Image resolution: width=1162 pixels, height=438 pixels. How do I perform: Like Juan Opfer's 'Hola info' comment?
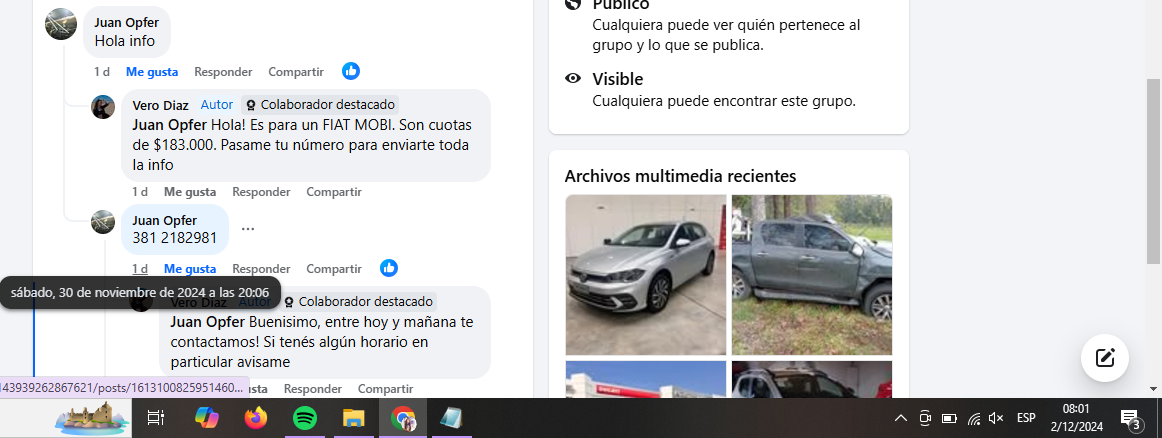coord(151,72)
